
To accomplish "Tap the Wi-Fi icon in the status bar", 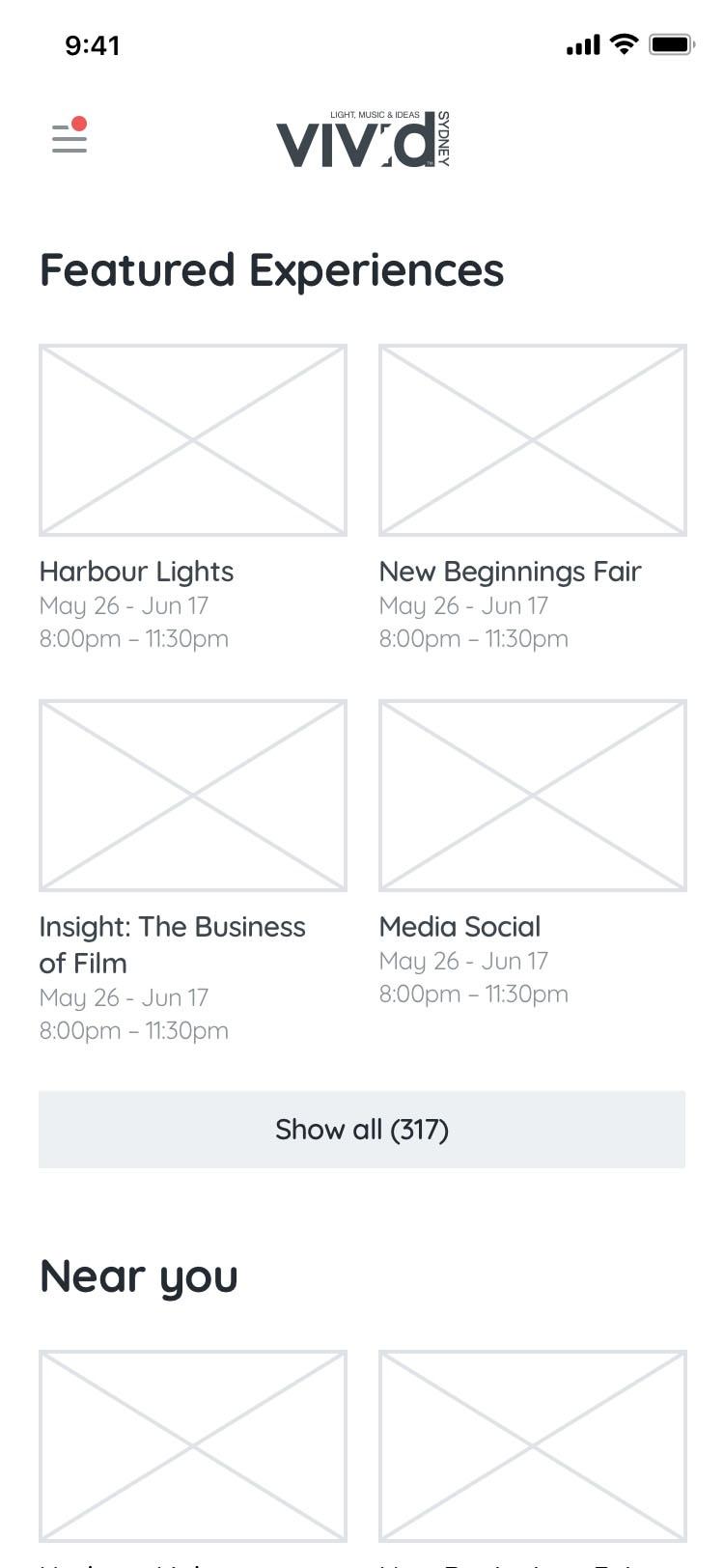I will (622, 43).
